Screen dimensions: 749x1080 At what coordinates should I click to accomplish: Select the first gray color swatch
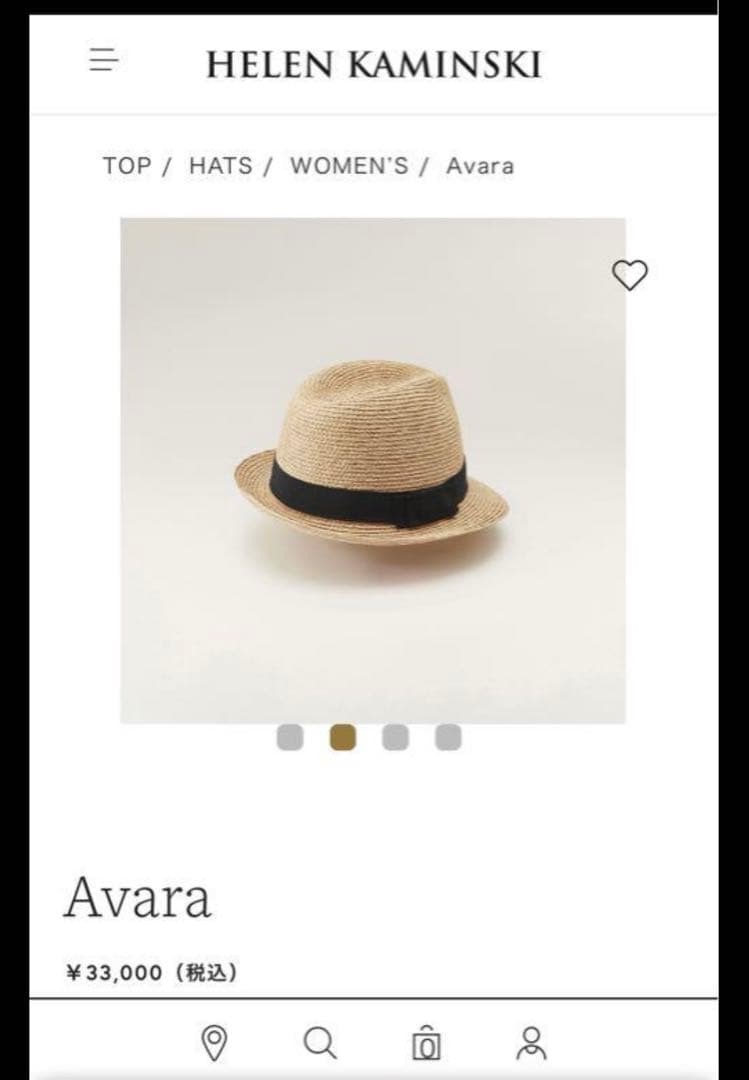click(290, 738)
